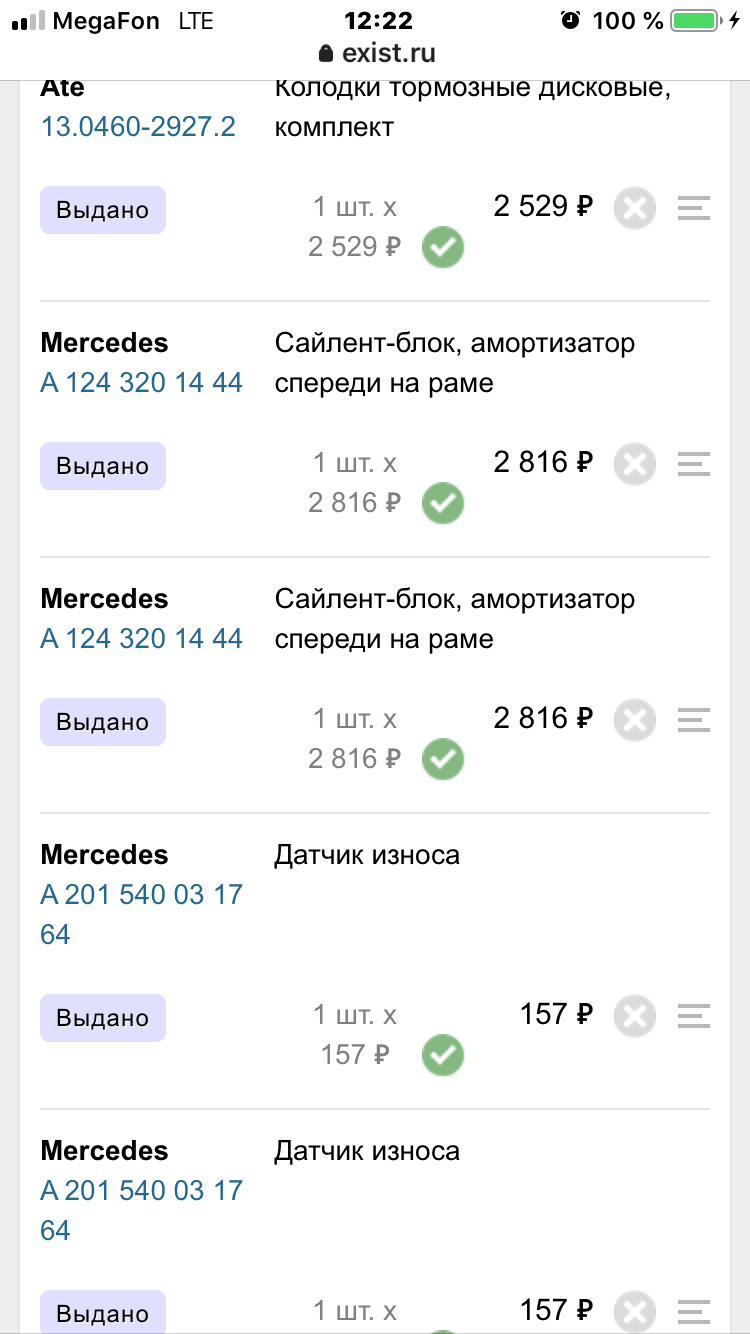Click Выдано on the first Датчик износа row
Screen dimensions: 750x1334
(102, 1017)
